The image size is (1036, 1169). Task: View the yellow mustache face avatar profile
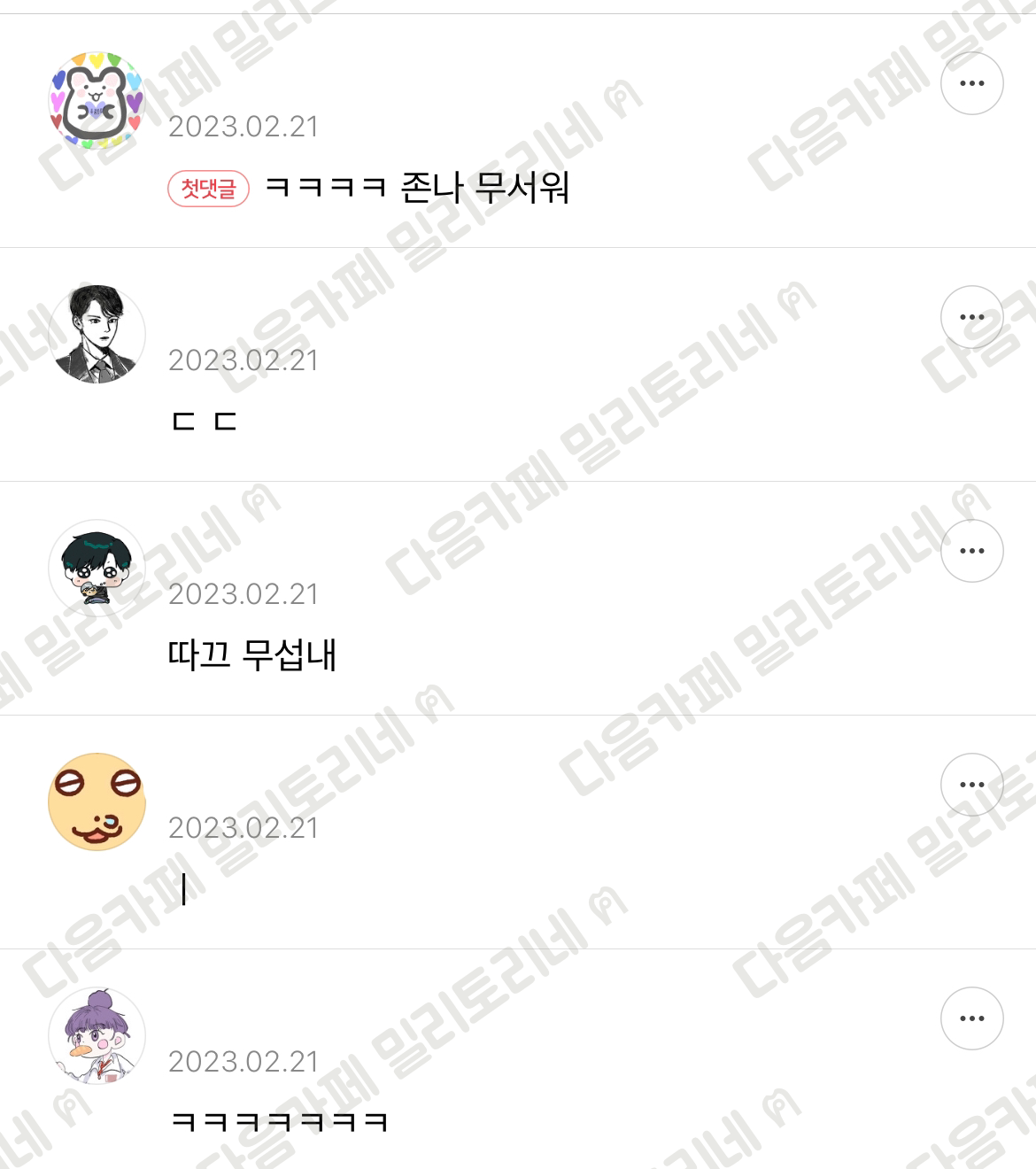tap(97, 801)
